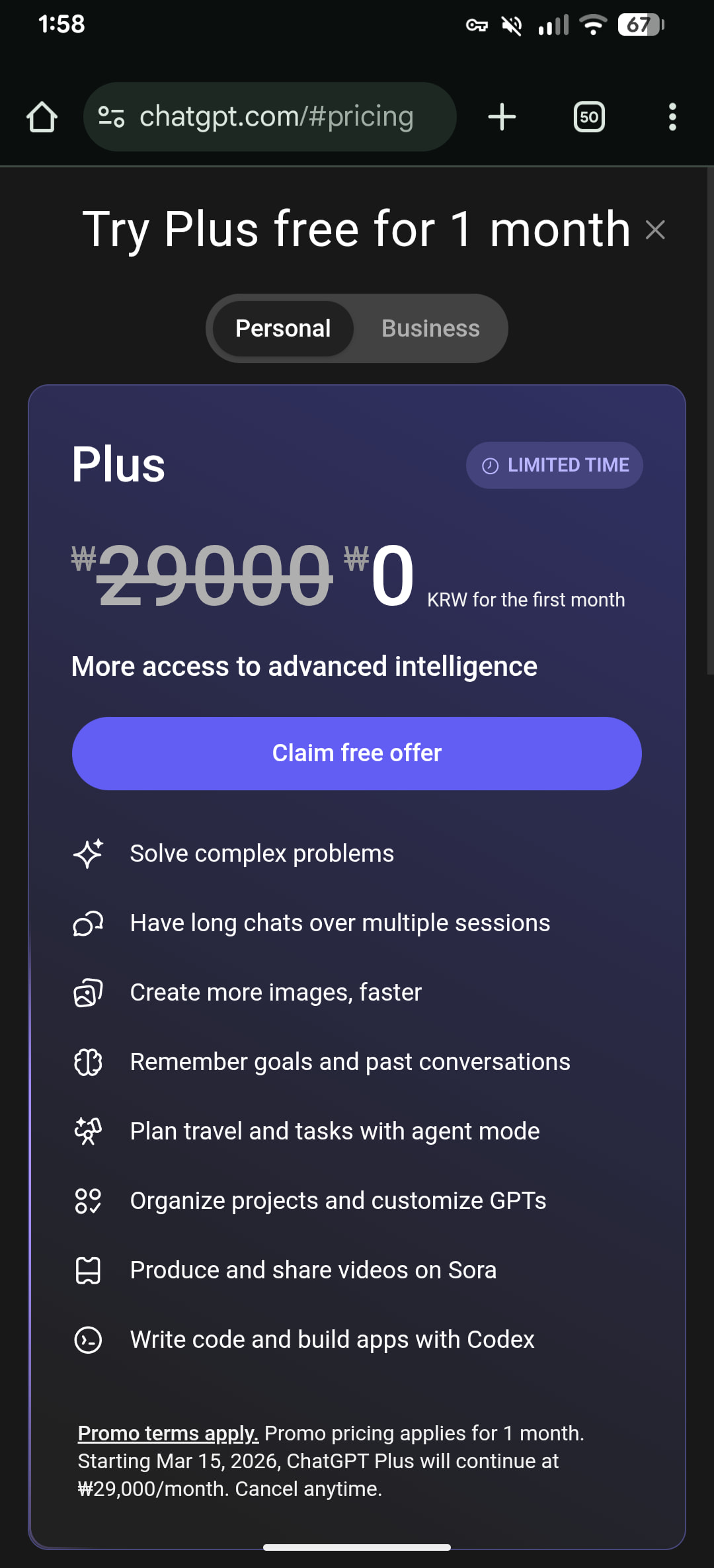Go to the browser home page
This screenshot has height=1568, width=714.
pos(42,117)
